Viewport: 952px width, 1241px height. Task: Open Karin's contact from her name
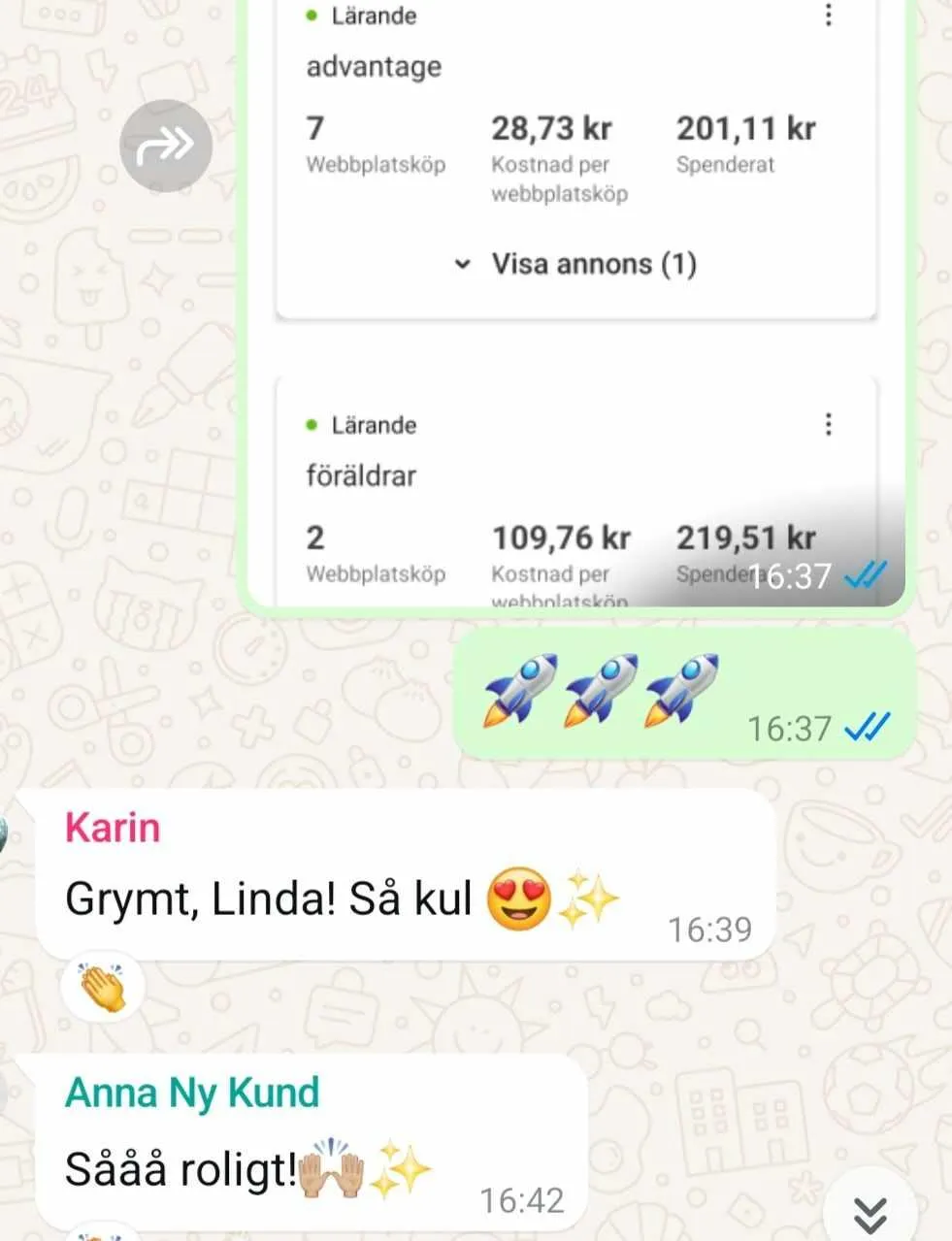[113, 828]
